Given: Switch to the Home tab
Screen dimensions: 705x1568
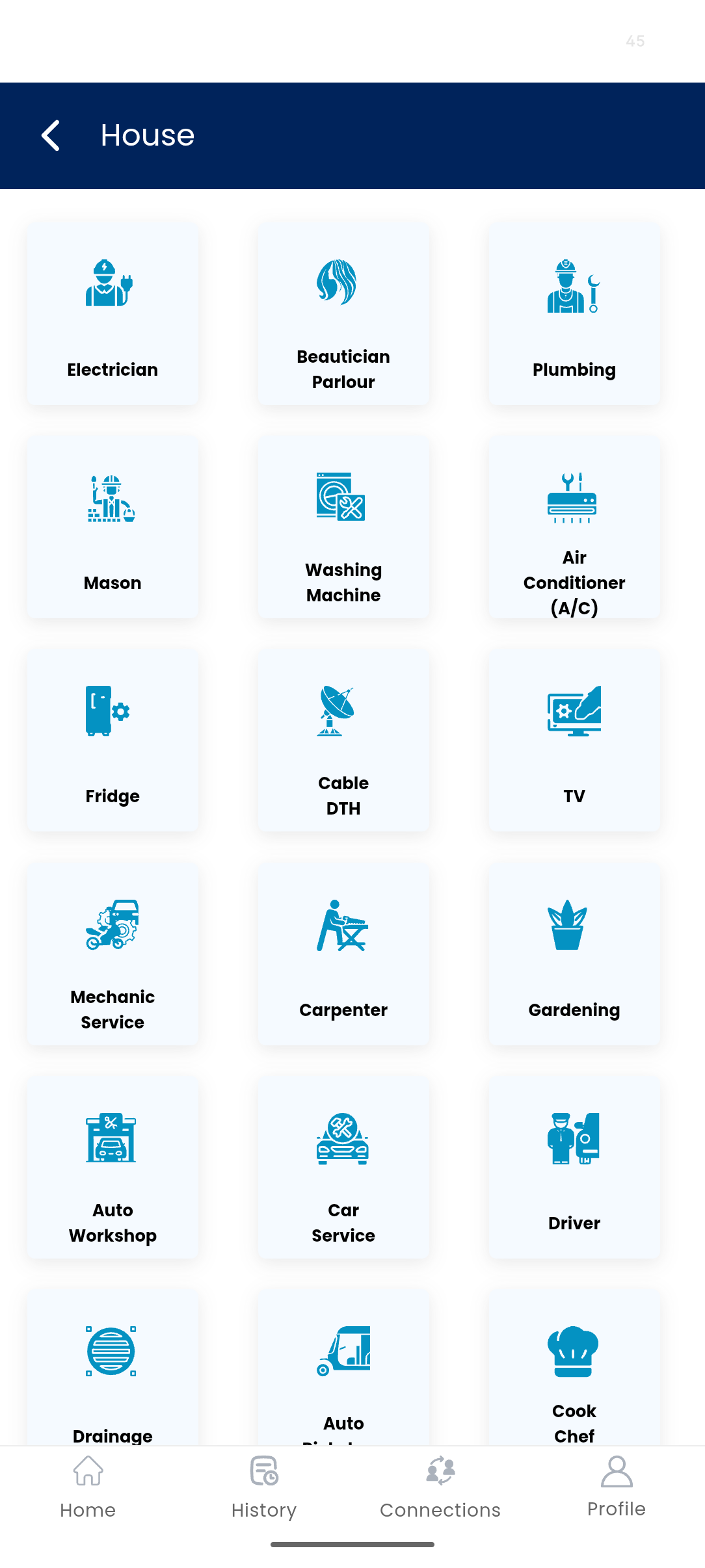Looking at the screenshot, I should point(88,1487).
